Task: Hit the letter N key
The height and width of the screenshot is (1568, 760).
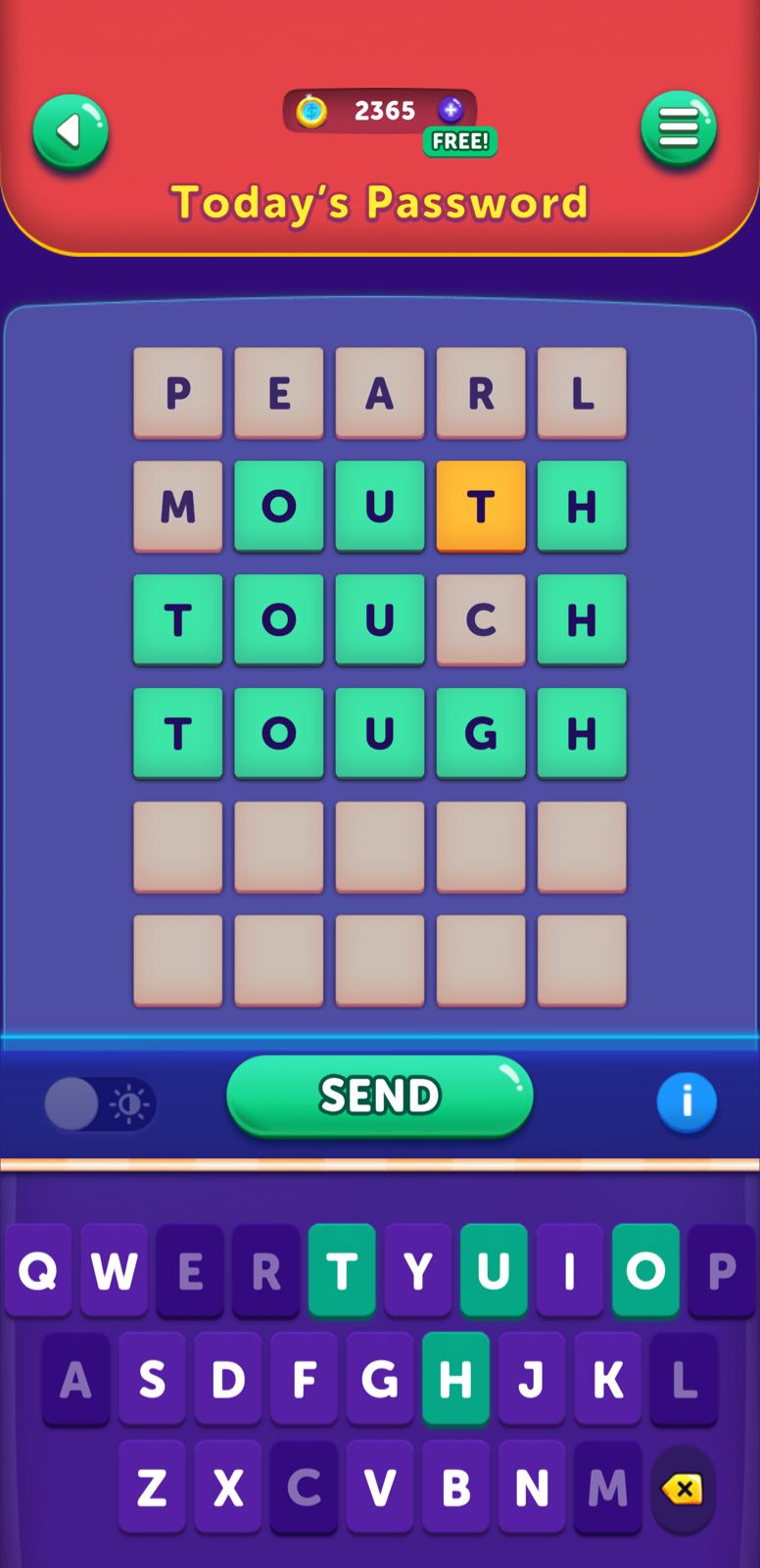Action: [x=532, y=1489]
